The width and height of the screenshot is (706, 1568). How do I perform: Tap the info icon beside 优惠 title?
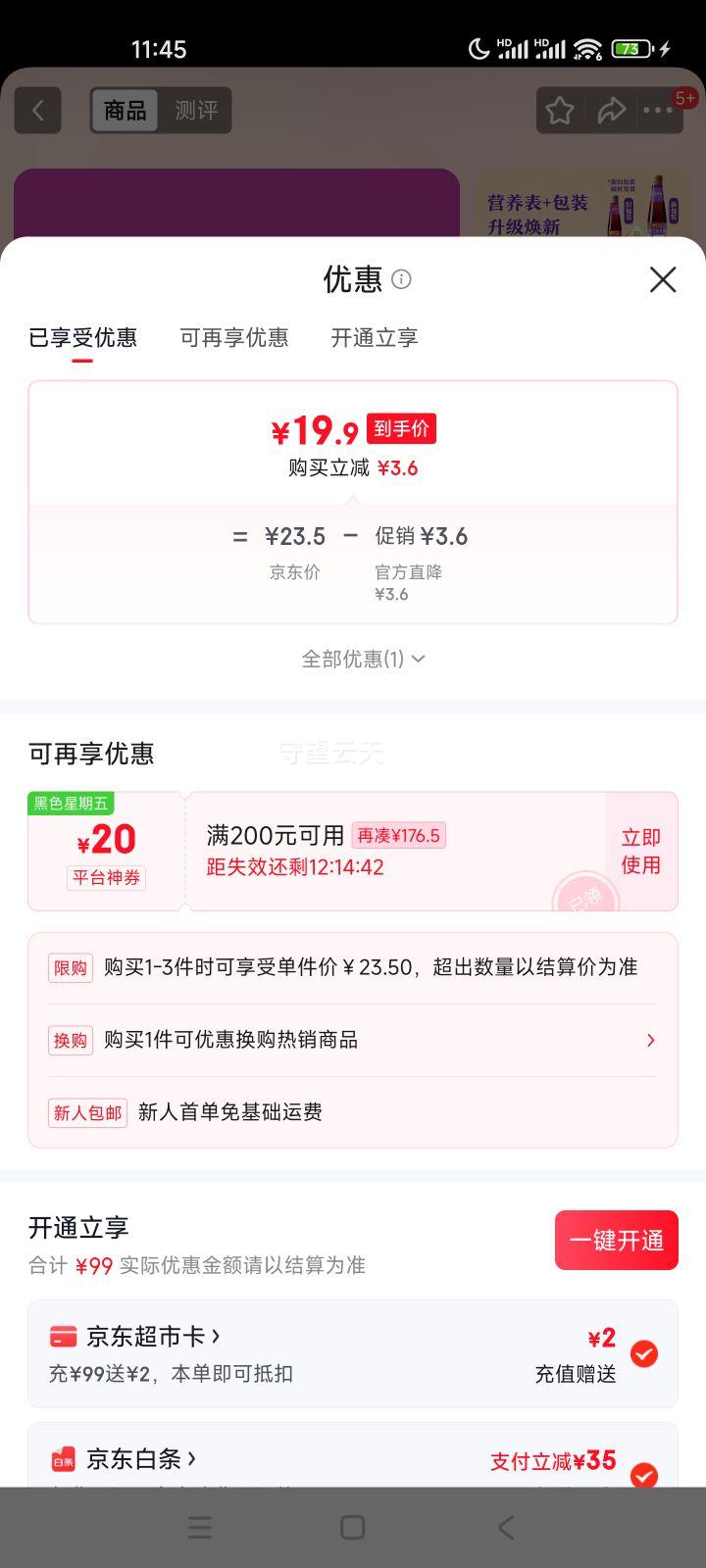click(401, 280)
